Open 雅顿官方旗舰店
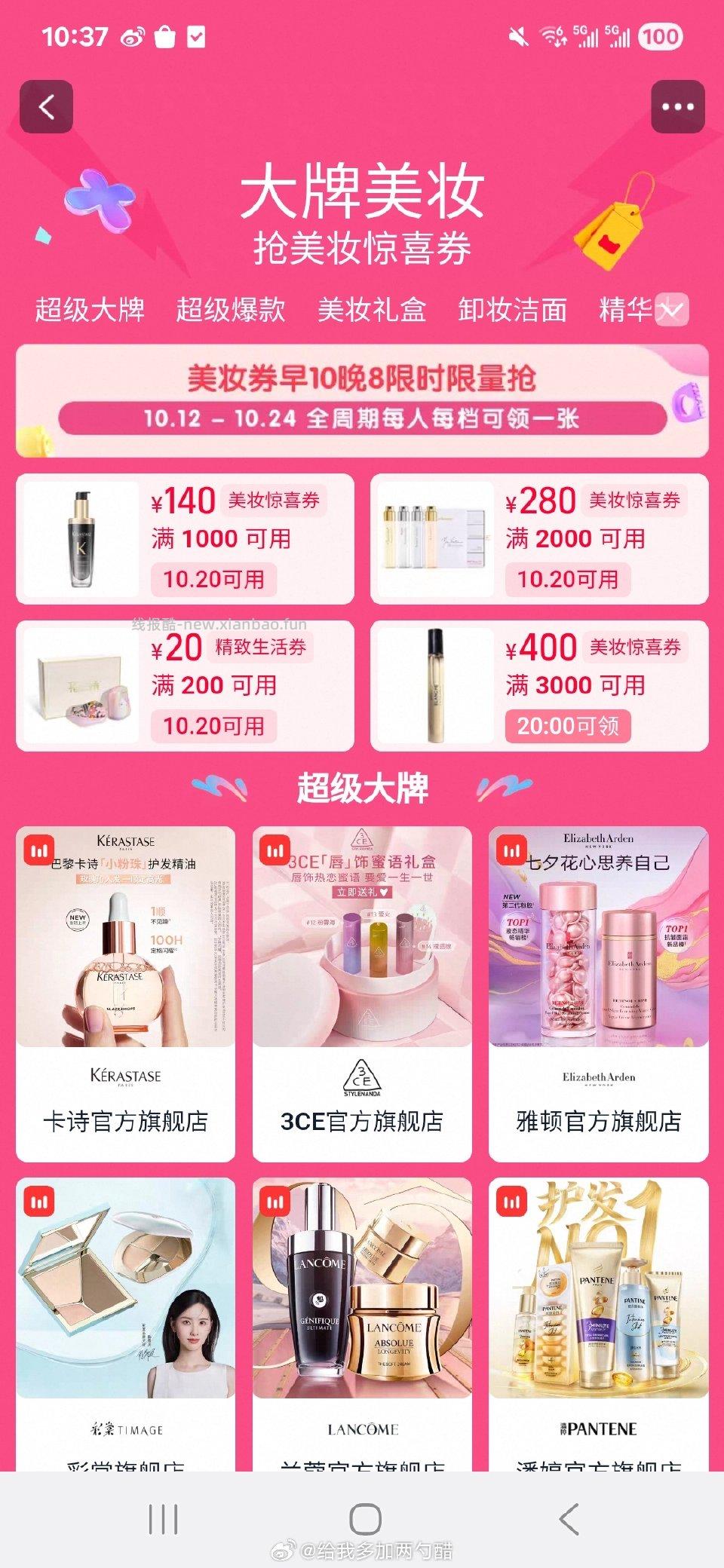724x1568 pixels. click(599, 1121)
